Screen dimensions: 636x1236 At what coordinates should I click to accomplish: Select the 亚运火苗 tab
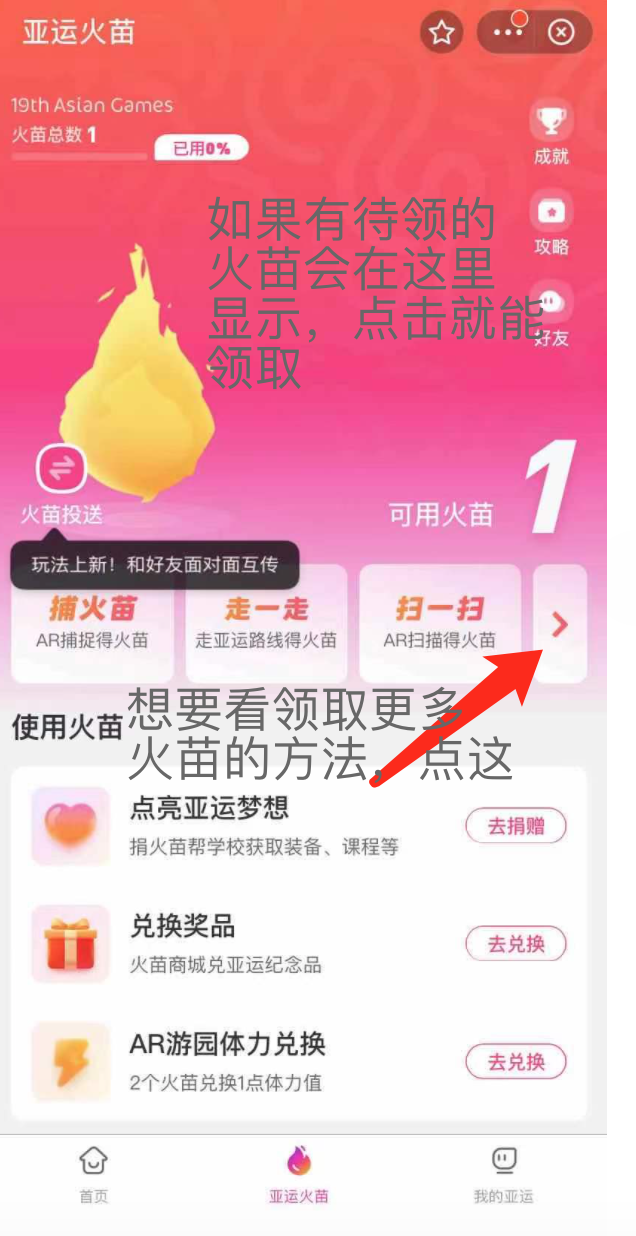(x=299, y=1174)
